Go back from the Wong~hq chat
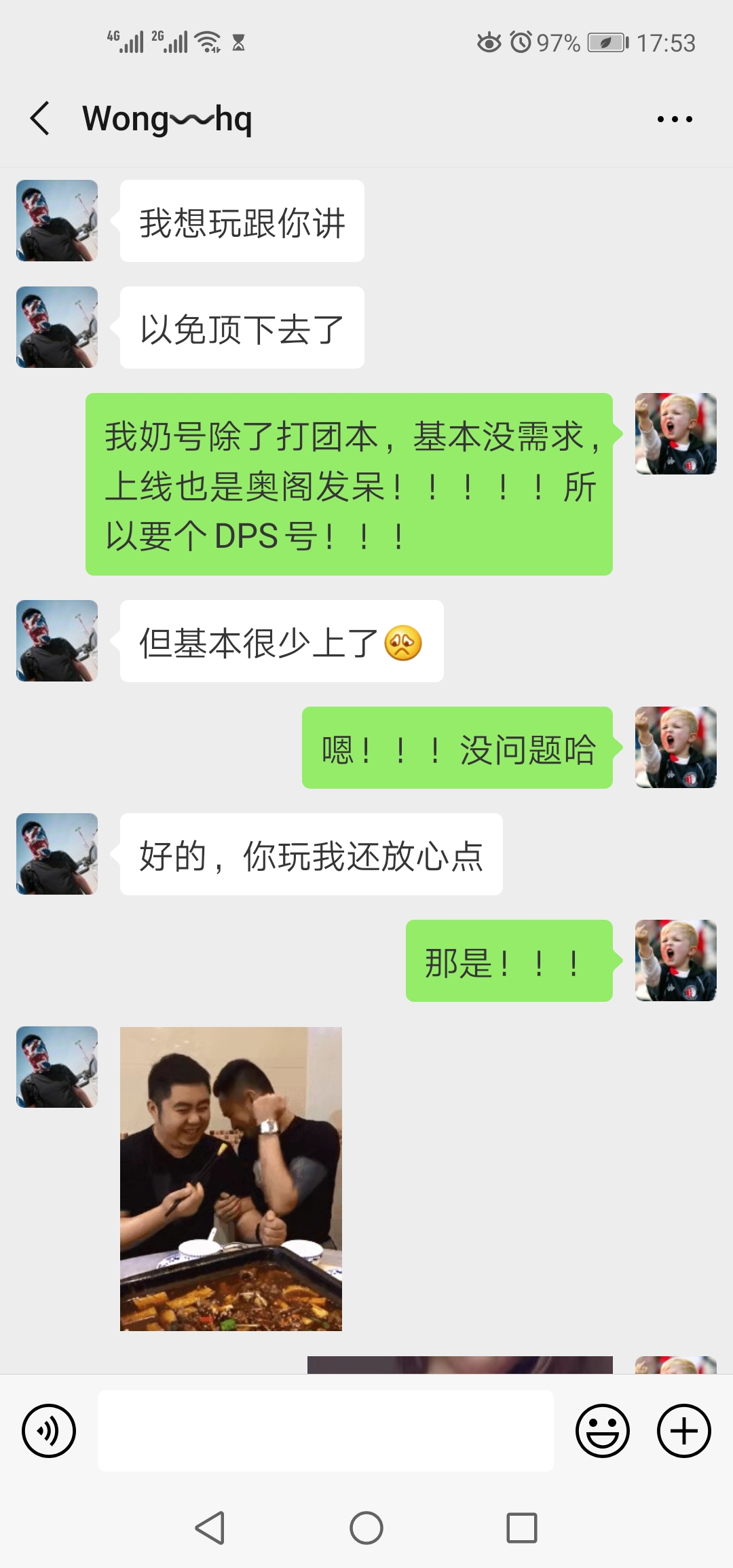The width and height of the screenshot is (733, 1568). coord(41,119)
